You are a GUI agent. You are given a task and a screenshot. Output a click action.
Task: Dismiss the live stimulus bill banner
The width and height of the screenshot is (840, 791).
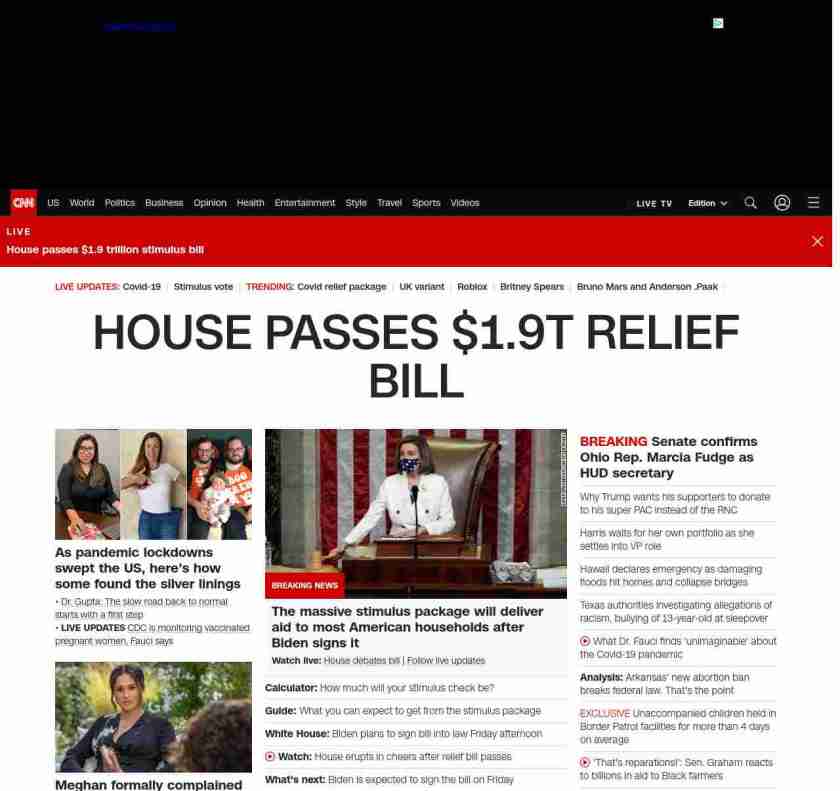pyautogui.click(x=817, y=241)
